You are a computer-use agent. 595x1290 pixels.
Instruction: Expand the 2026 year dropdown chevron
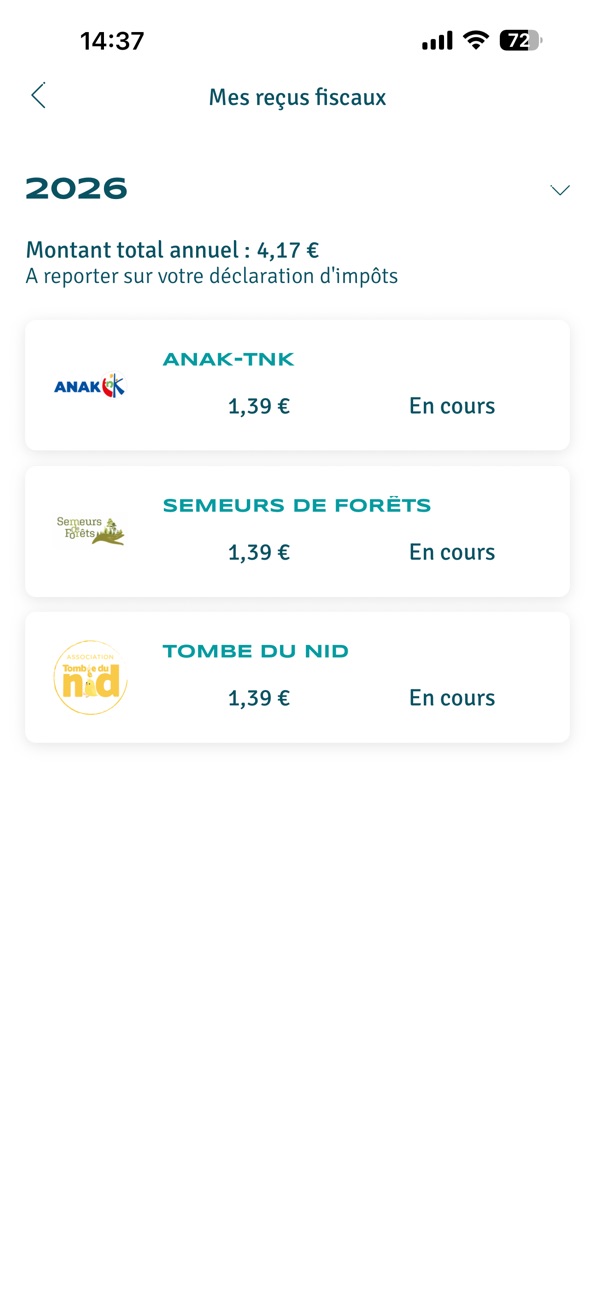(560, 190)
